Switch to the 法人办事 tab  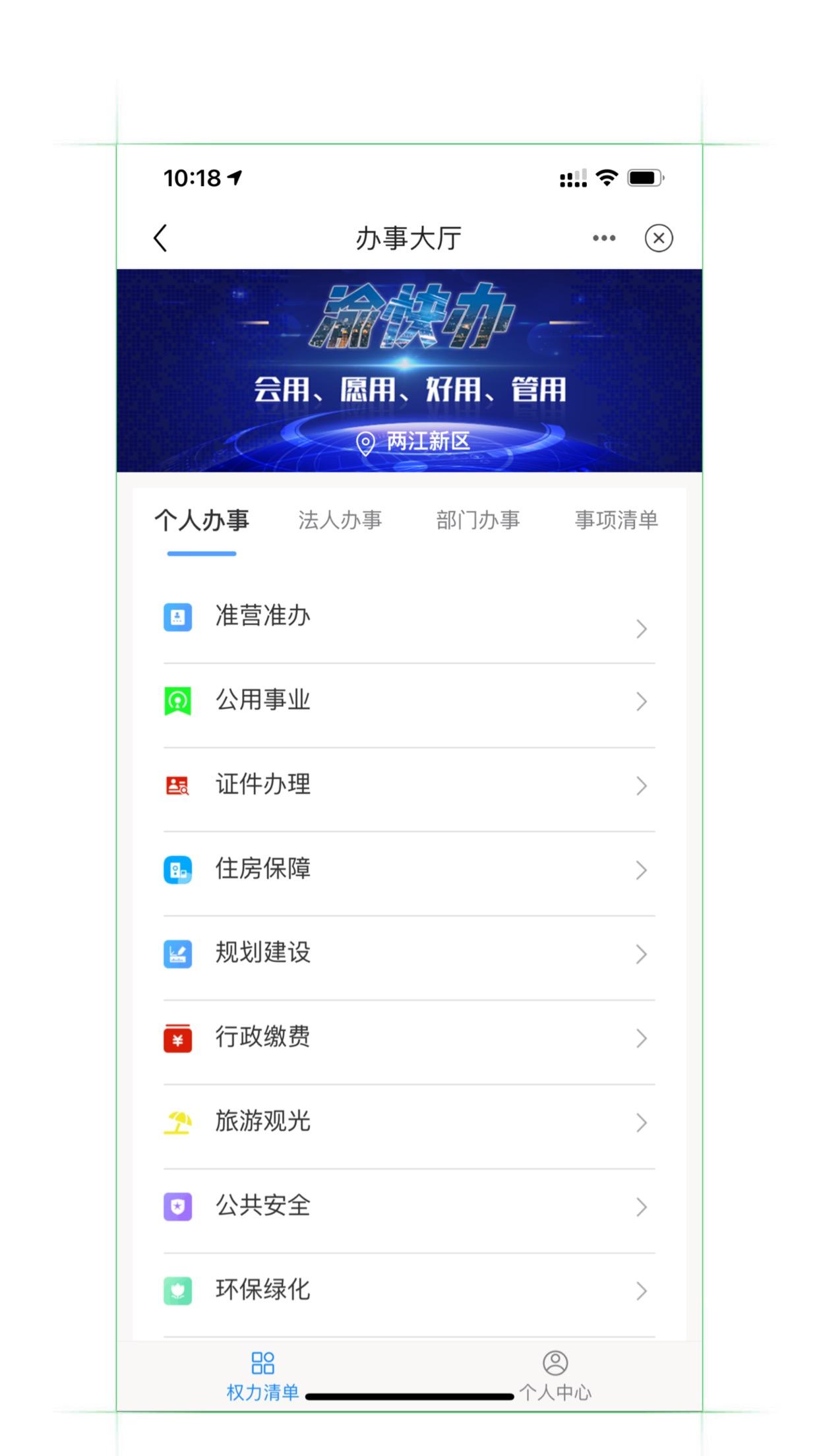pyautogui.click(x=340, y=521)
